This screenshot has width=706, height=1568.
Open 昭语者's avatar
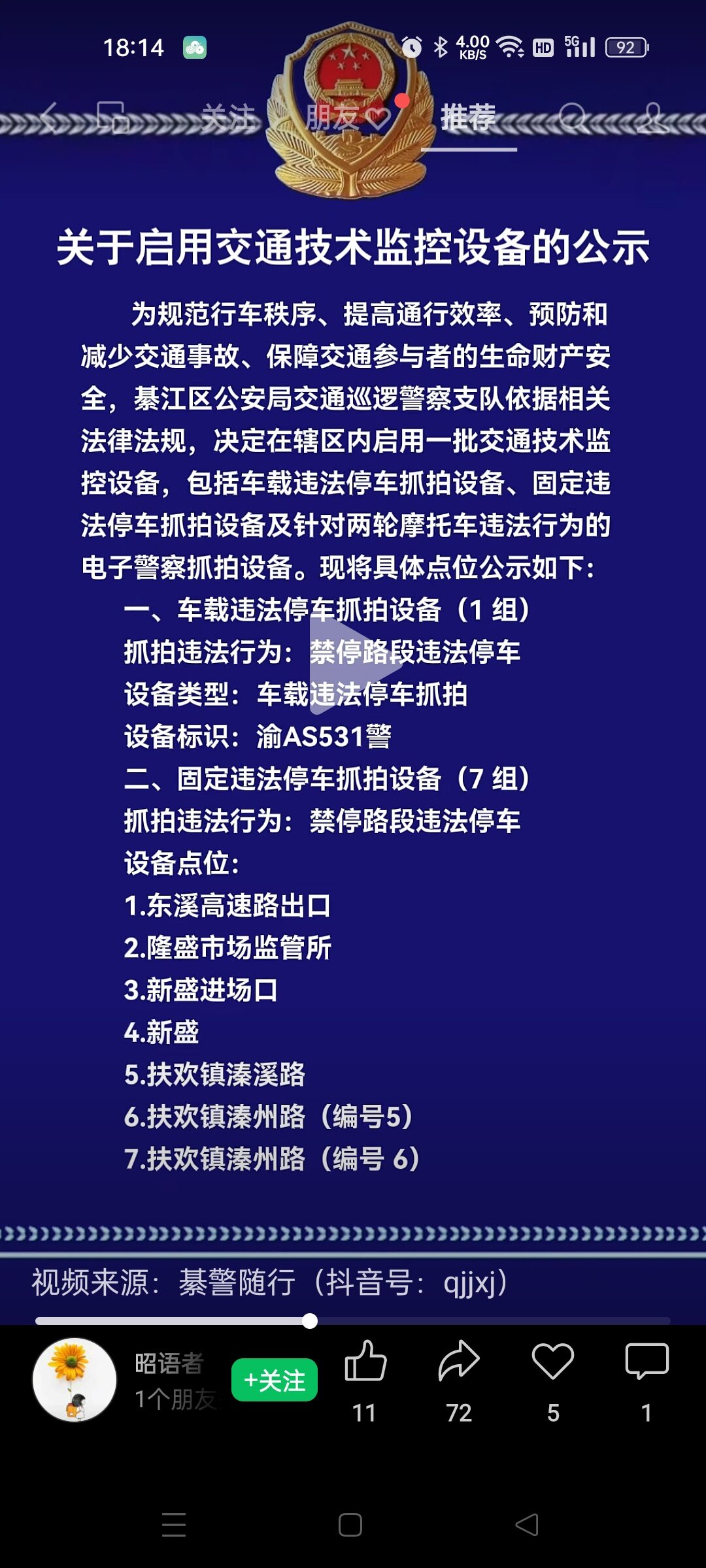click(x=75, y=1380)
